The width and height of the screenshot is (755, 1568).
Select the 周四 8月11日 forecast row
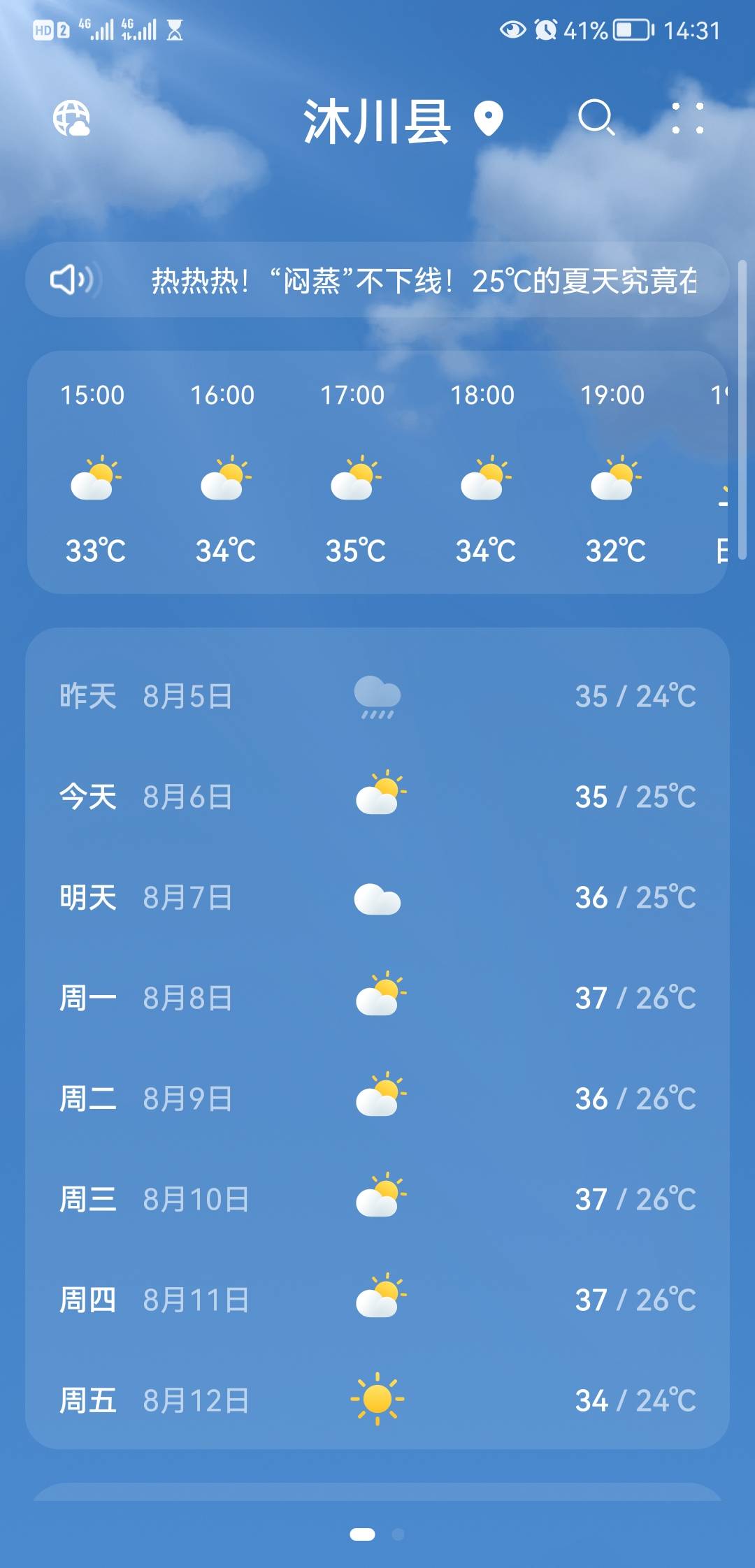pyautogui.click(x=377, y=1300)
